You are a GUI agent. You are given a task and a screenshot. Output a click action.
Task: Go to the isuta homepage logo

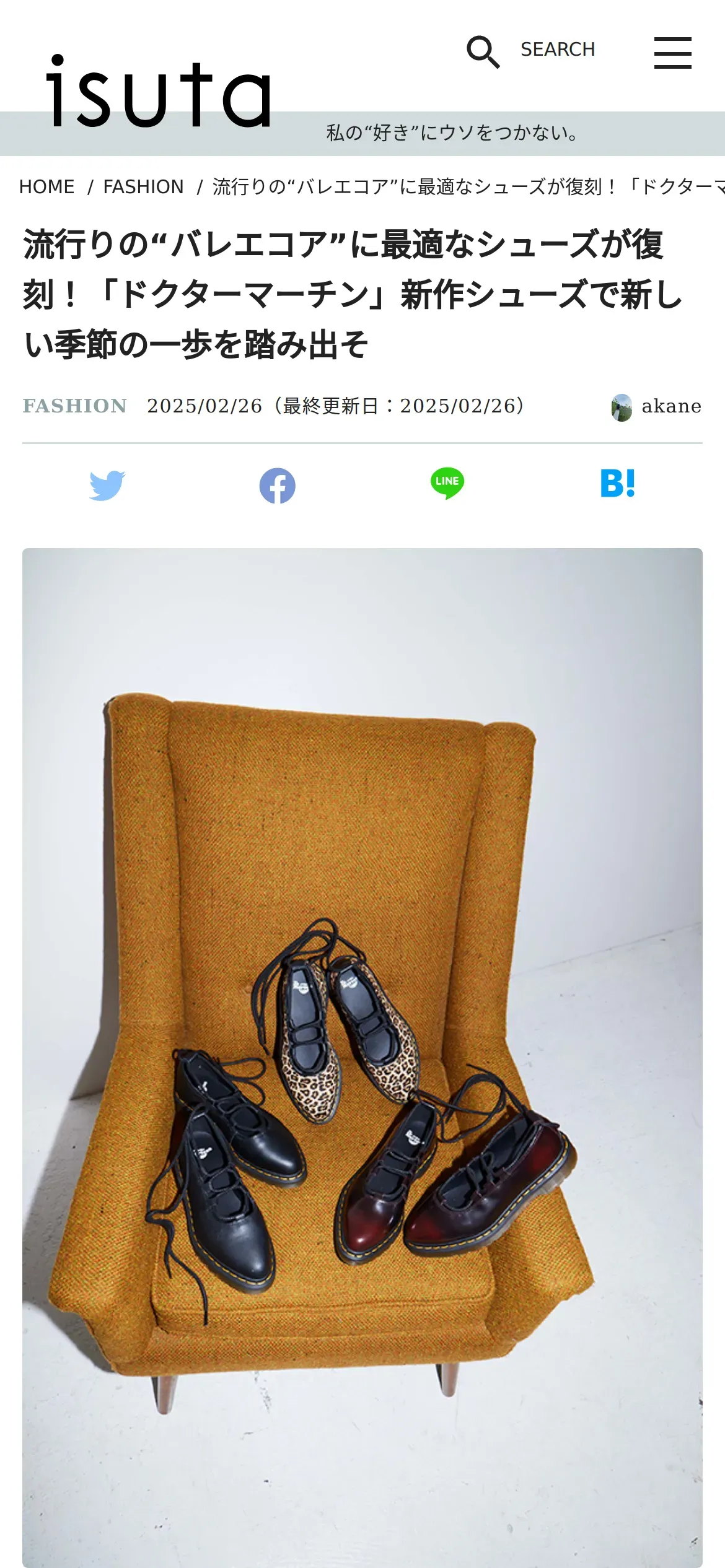tap(159, 93)
